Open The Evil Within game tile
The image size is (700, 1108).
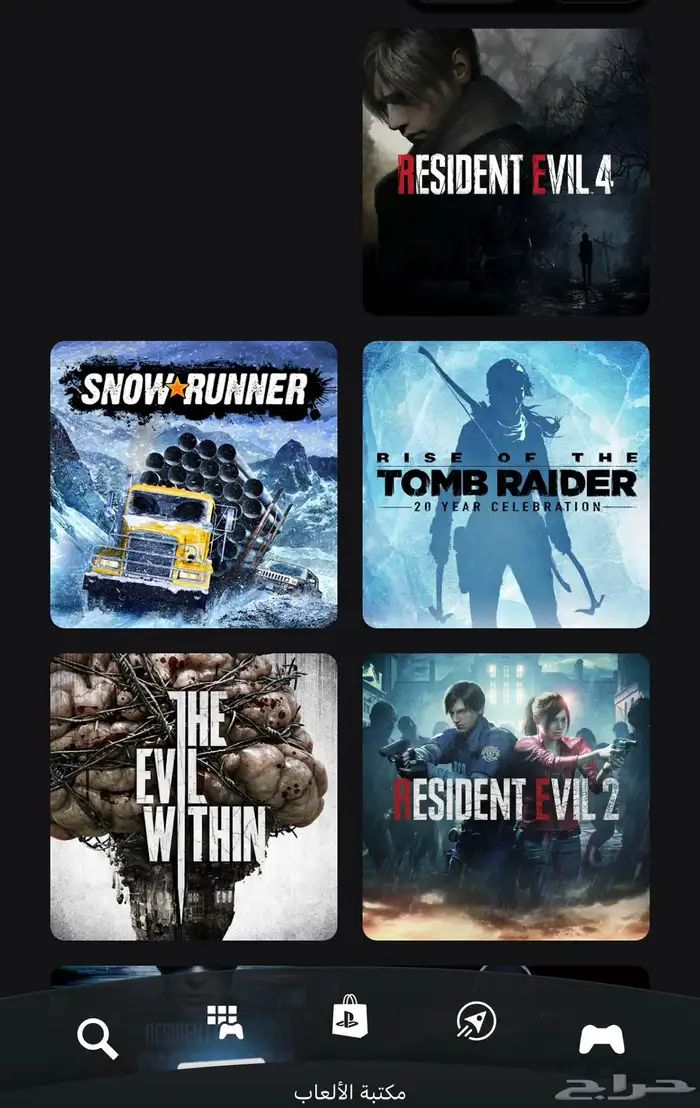point(193,797)
